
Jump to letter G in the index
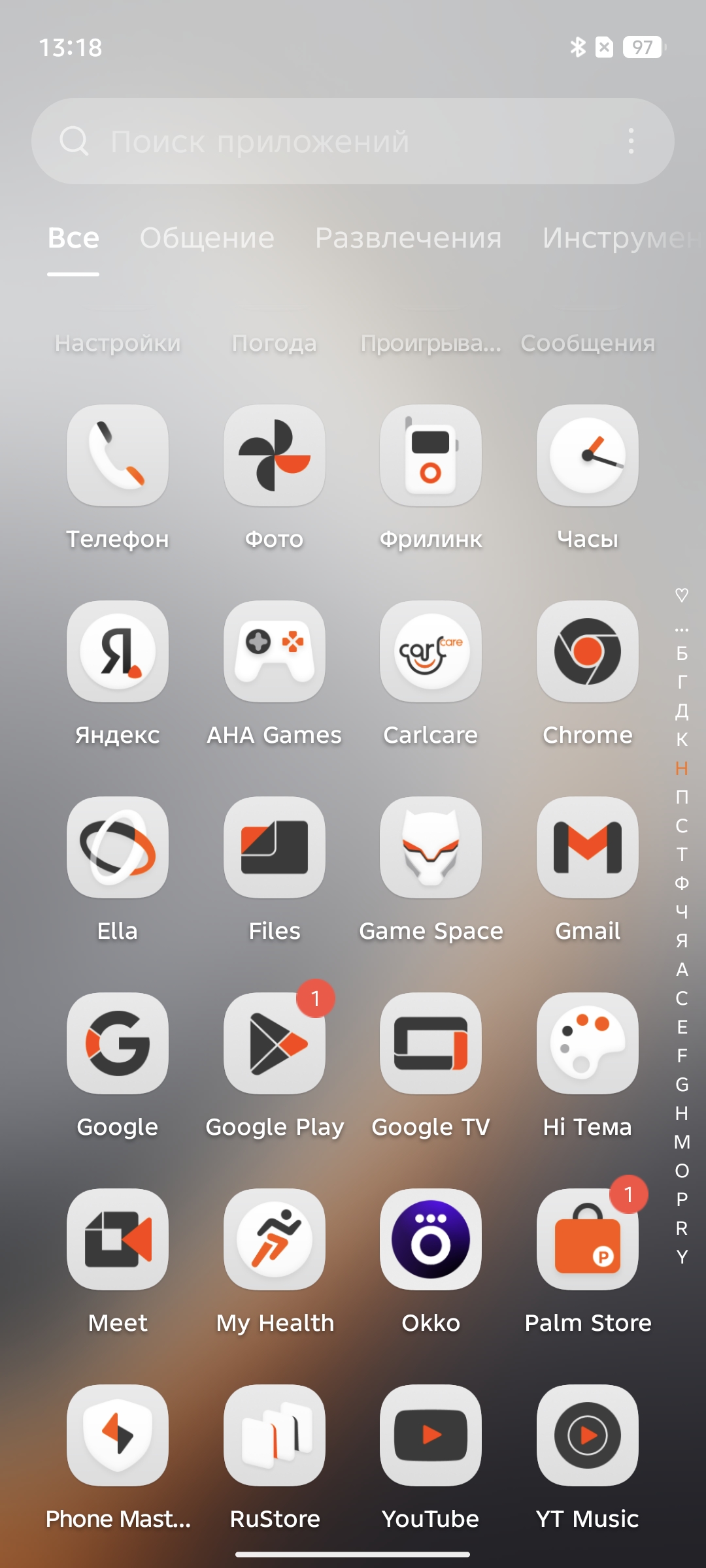[682, 1085]
